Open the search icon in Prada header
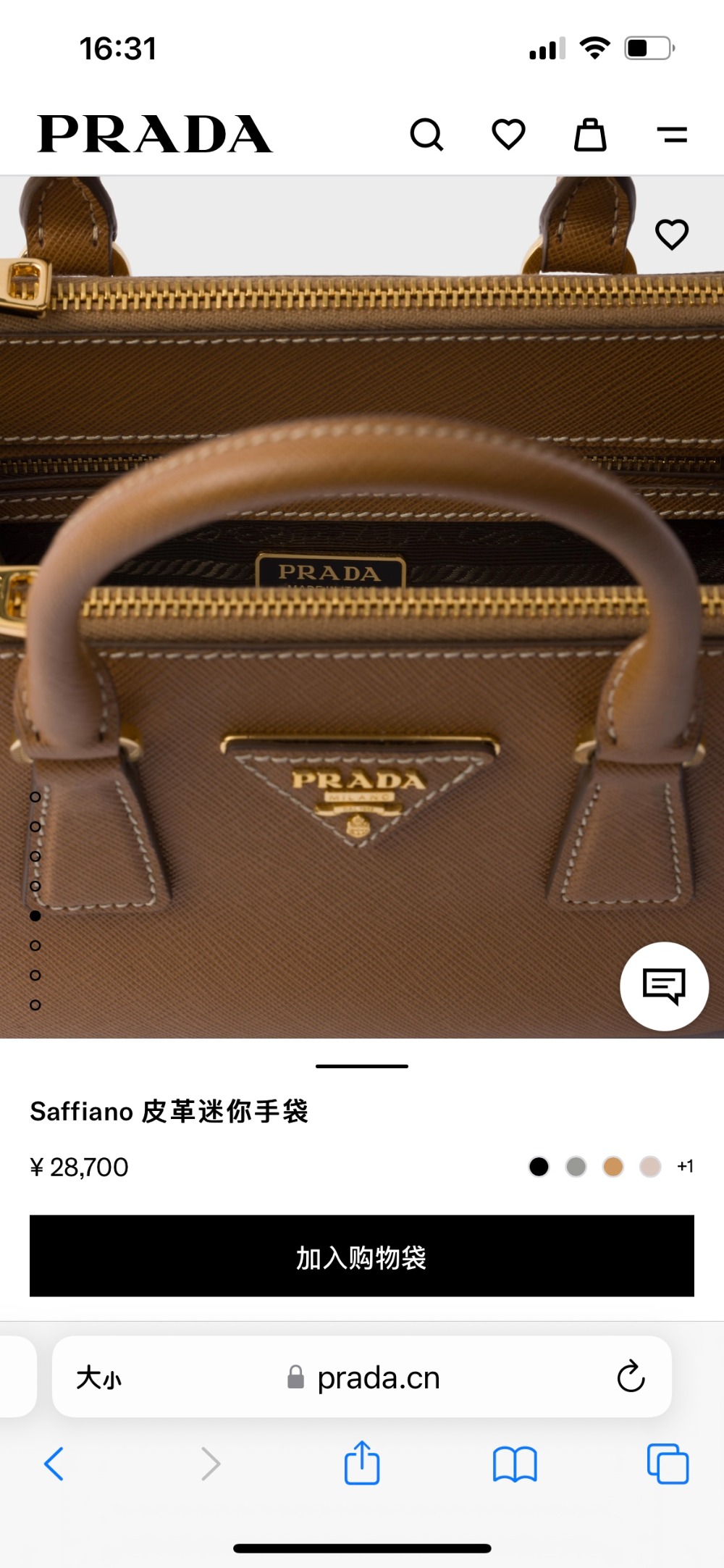Image resolution: width=724 pixels, height=1568 pixels. [426, 135]
